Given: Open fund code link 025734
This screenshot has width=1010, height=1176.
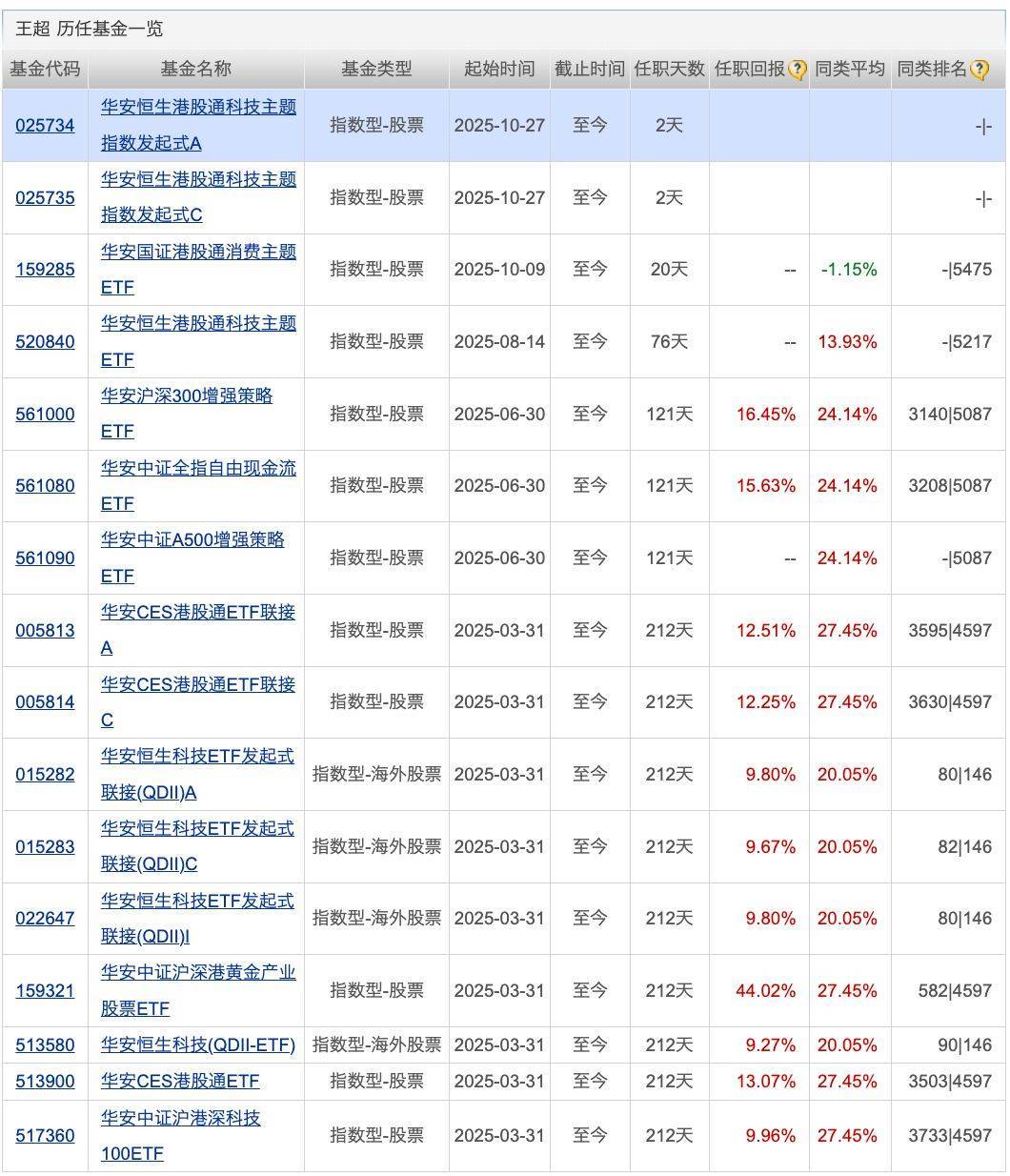Looking at the screenshot, I should coord(45,125).
